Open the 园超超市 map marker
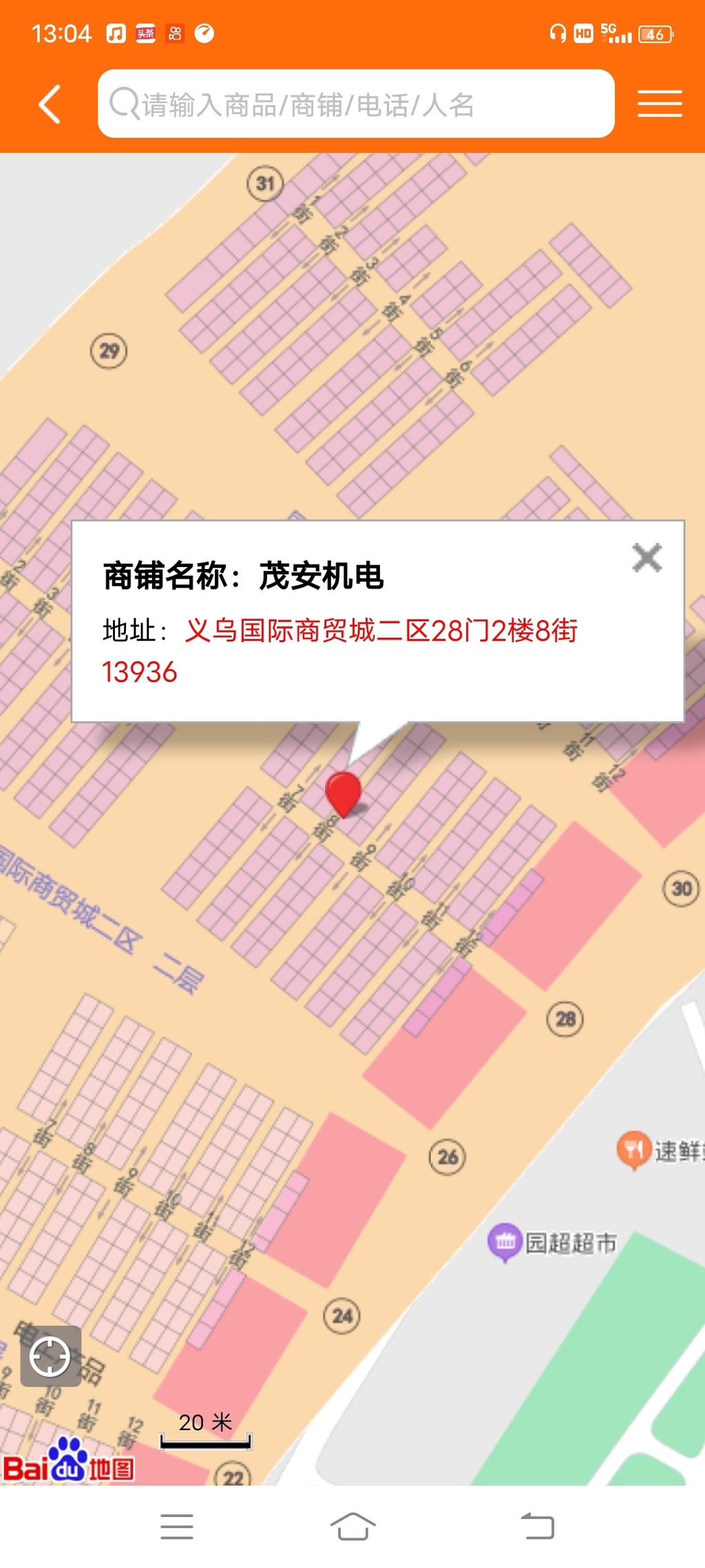Viewport: 705px width, 1568px height. 505,1241
